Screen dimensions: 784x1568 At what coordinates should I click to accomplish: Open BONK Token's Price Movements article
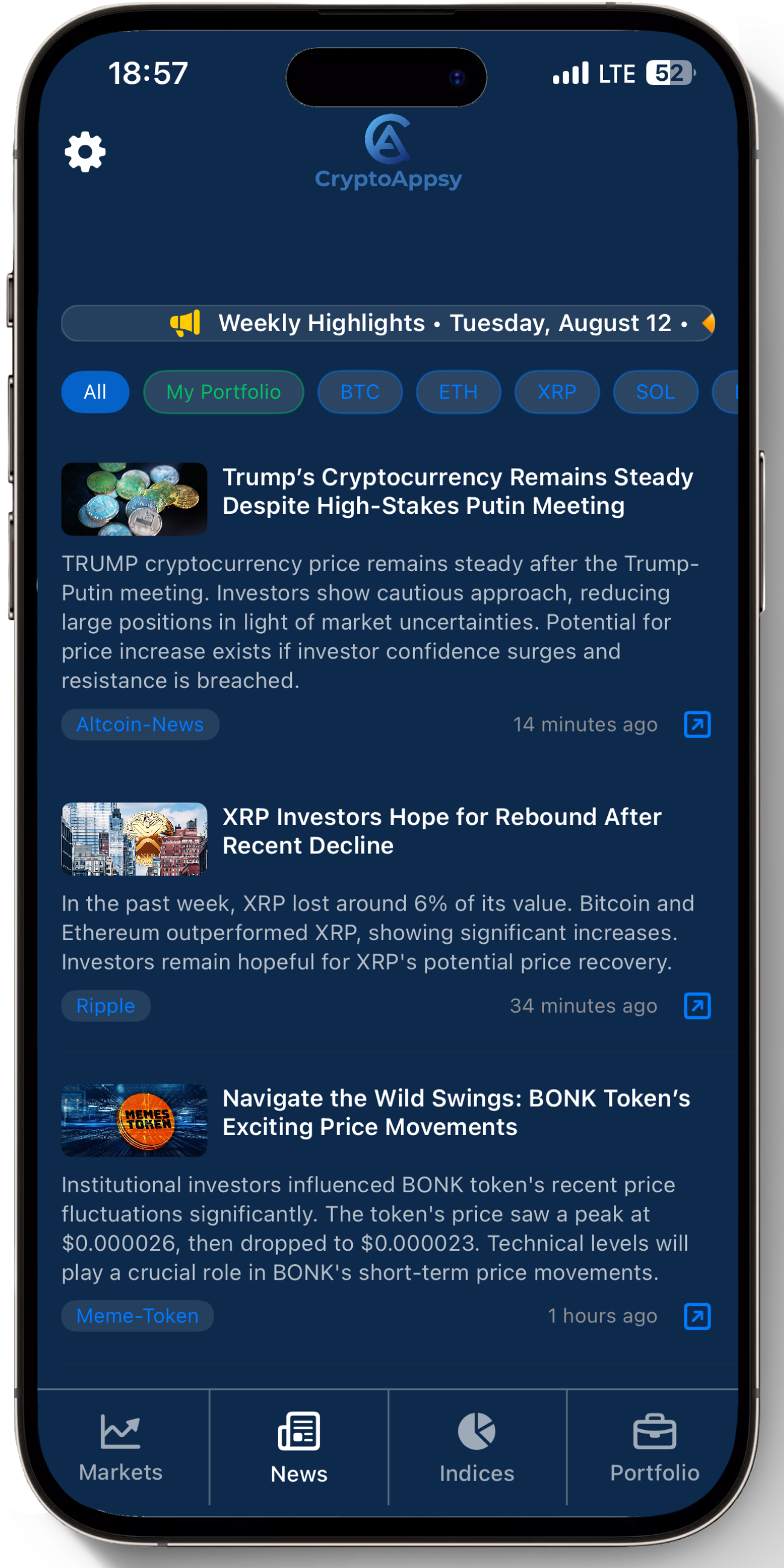(455, 1112)
